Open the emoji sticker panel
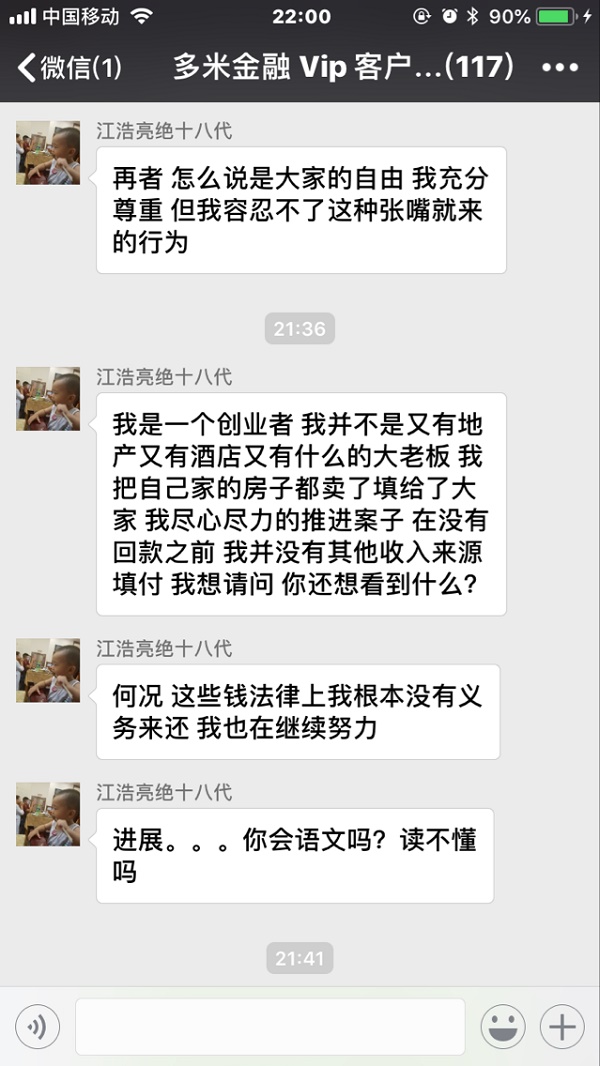600x1066 pixels. (x=503, y=1026)
